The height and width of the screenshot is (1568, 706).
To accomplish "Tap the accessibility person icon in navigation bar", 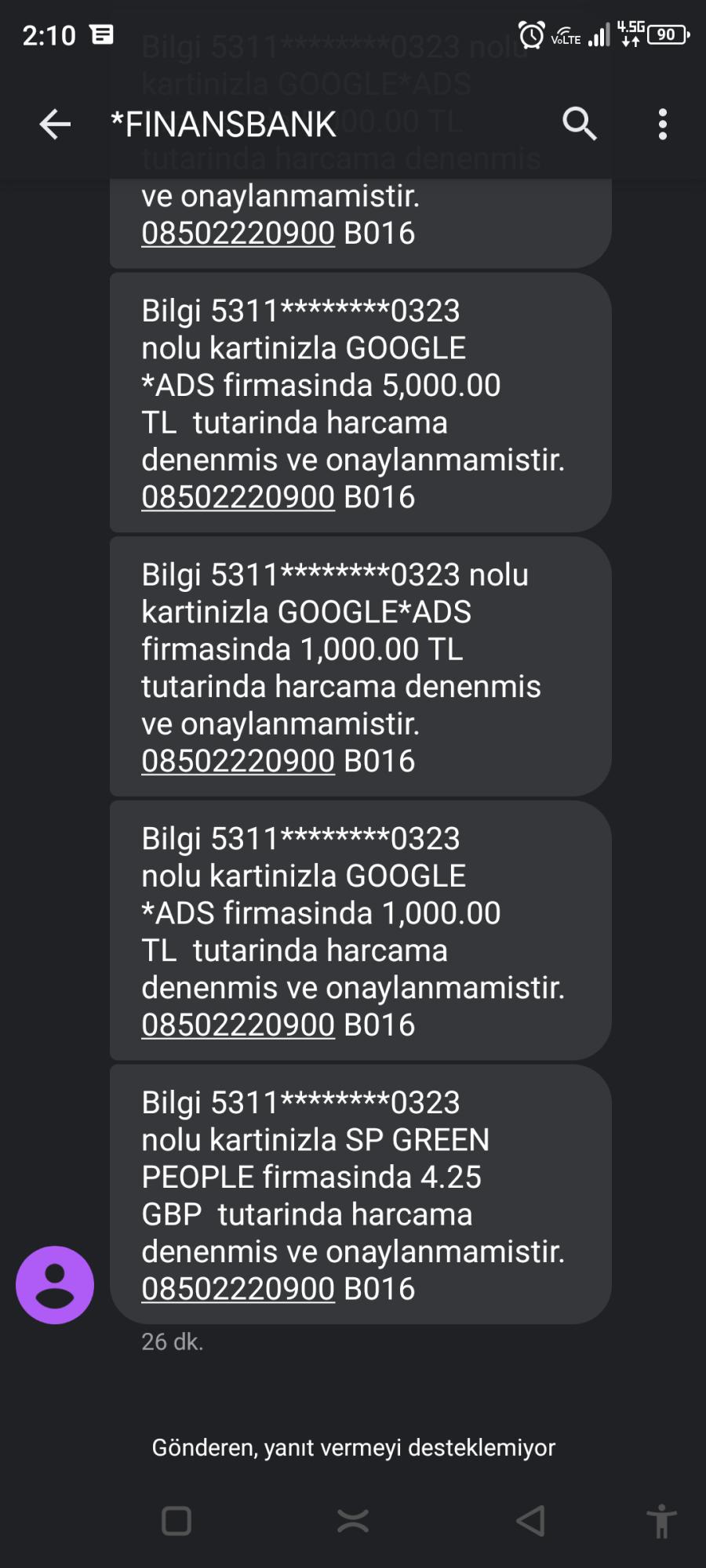I will pyautogui.click(x=660, y=1519).
